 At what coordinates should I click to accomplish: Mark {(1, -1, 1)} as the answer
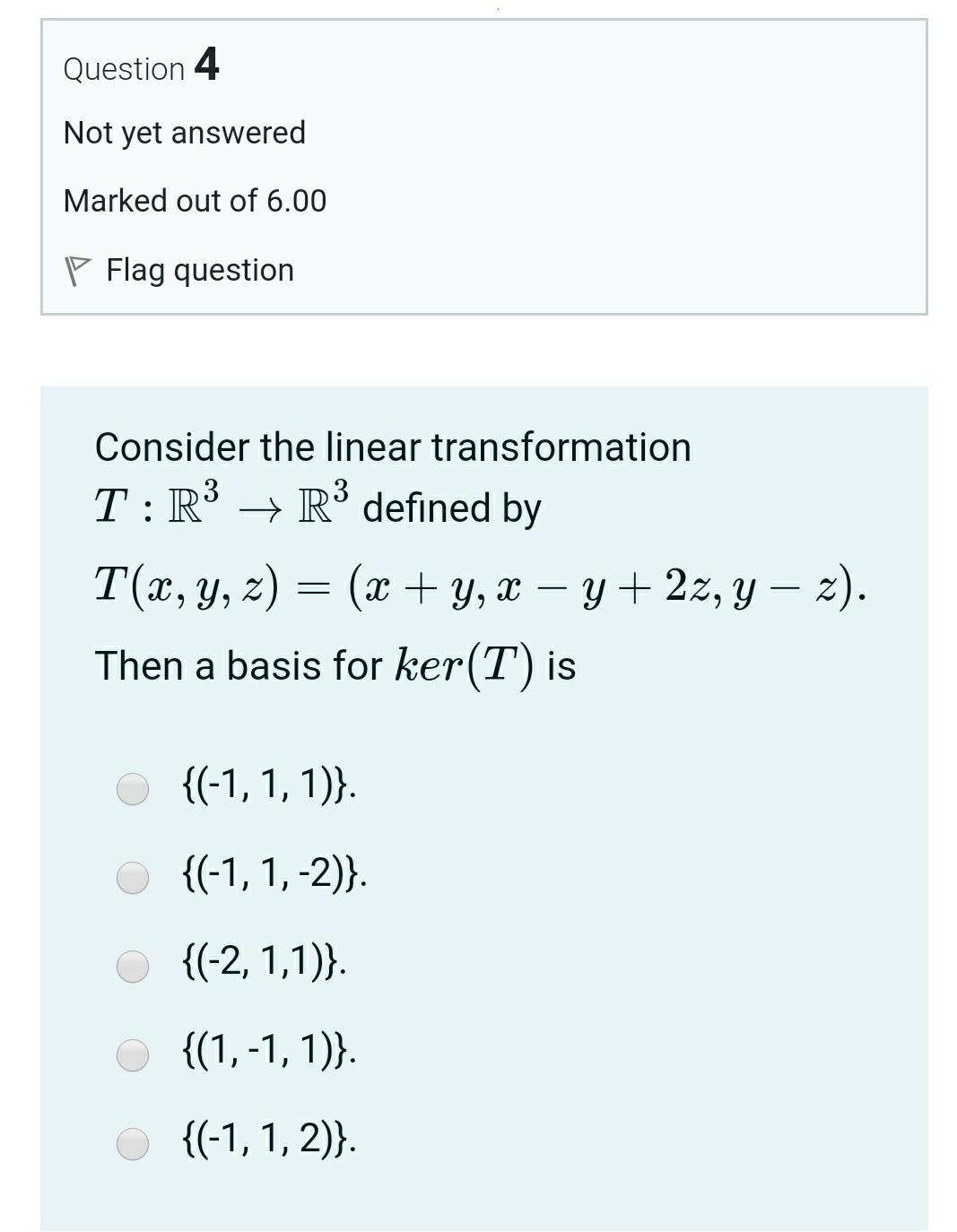pos(133,1055)
